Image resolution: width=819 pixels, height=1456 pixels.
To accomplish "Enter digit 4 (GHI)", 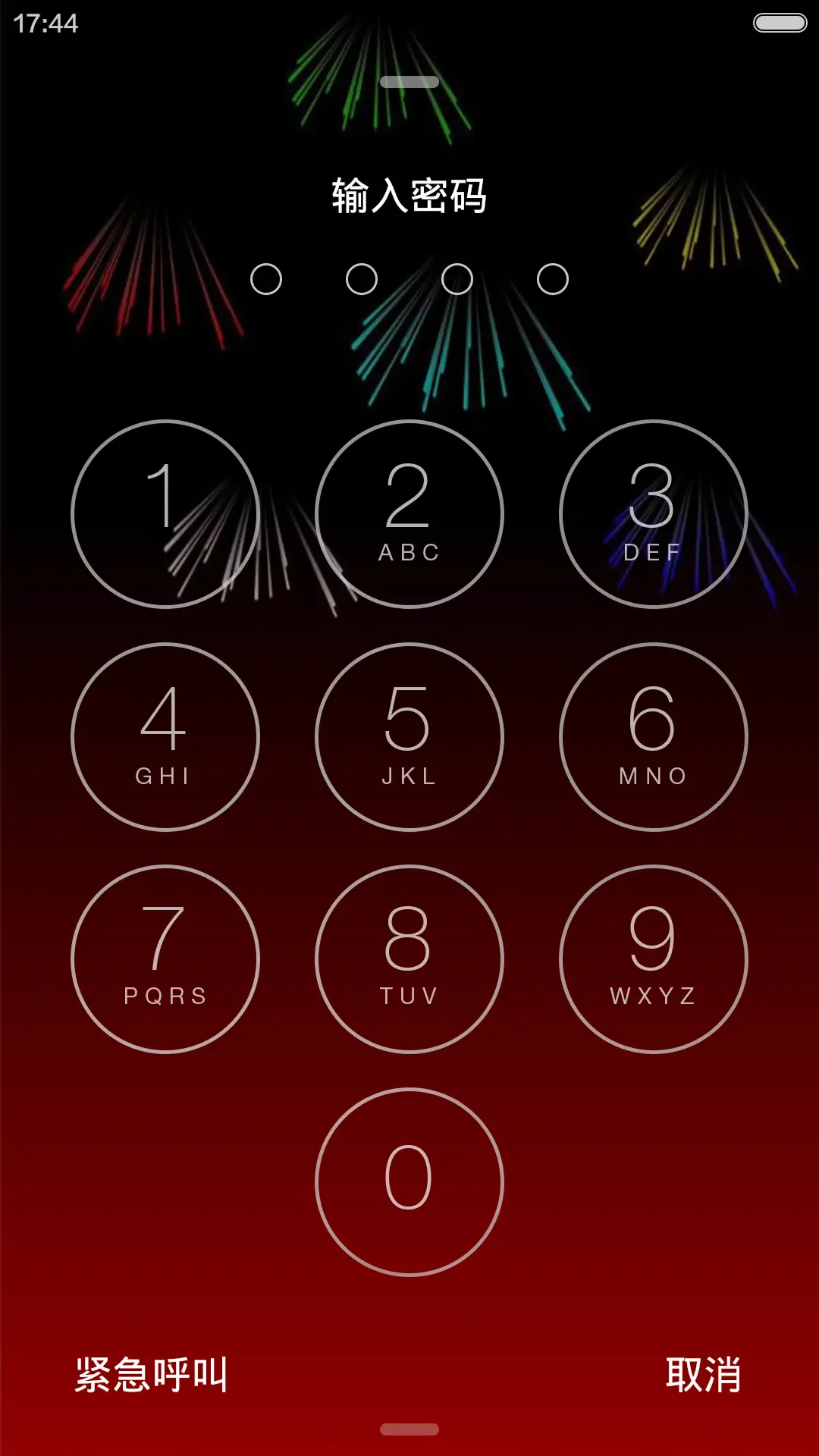I will (x=165, y=736).
